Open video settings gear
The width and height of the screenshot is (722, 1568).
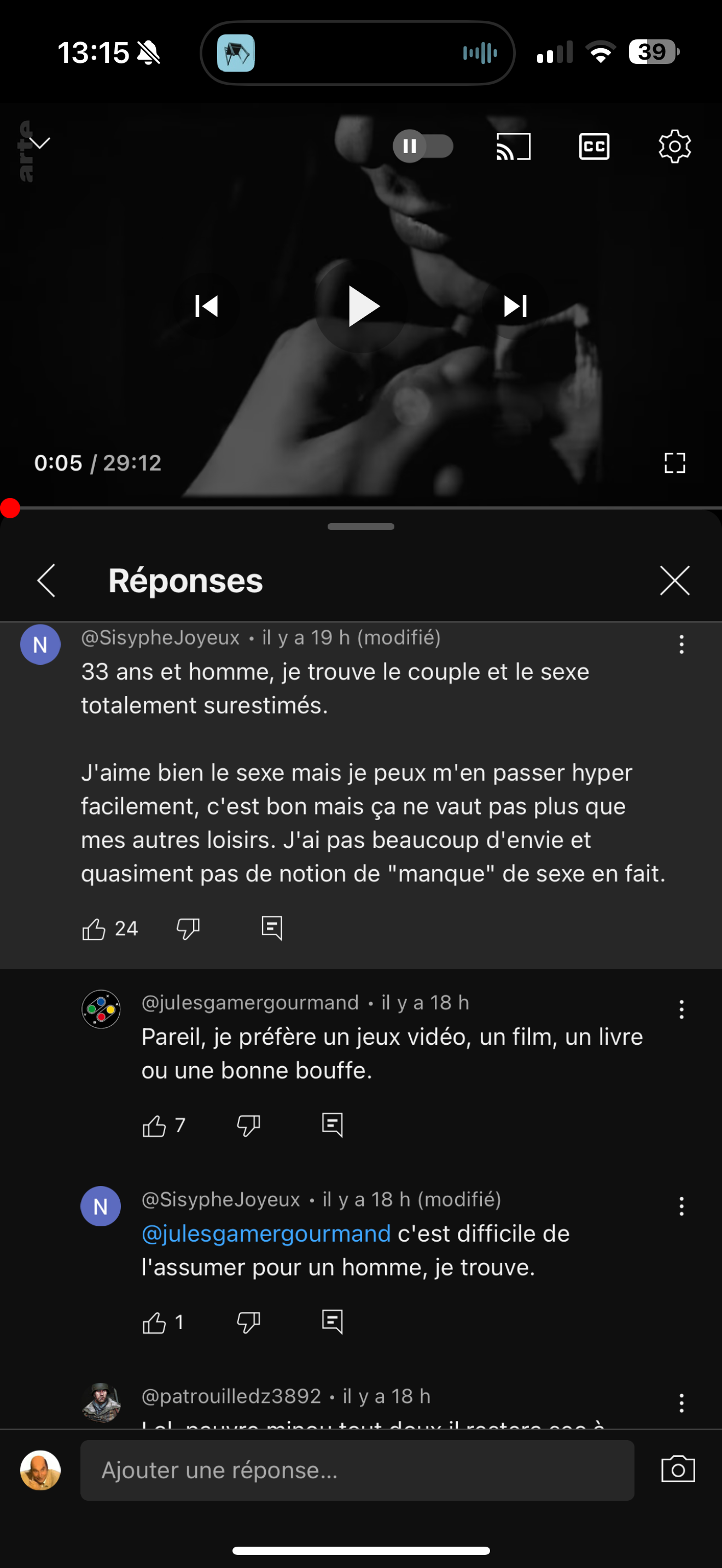674,146
